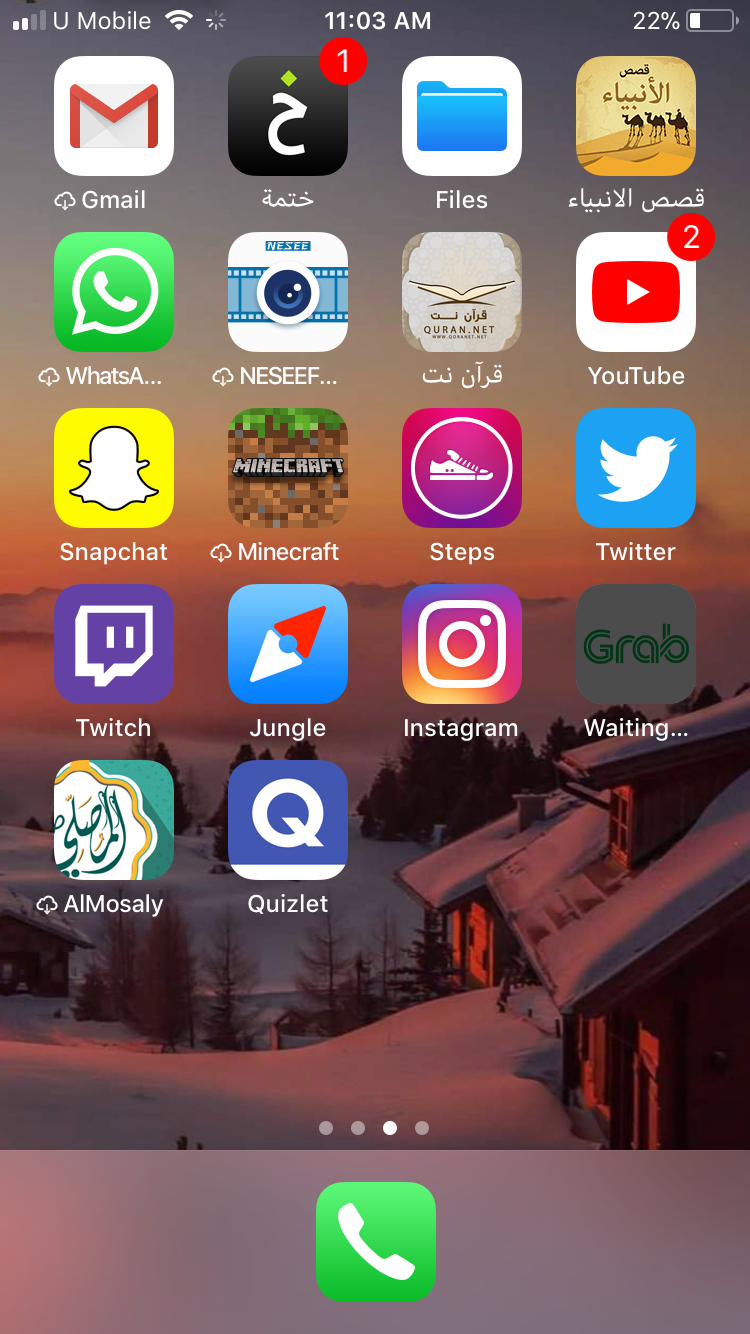The width and height of the screenshot is (750, 1334).
Task: Open WhatsApp
Action: [114, 292]
